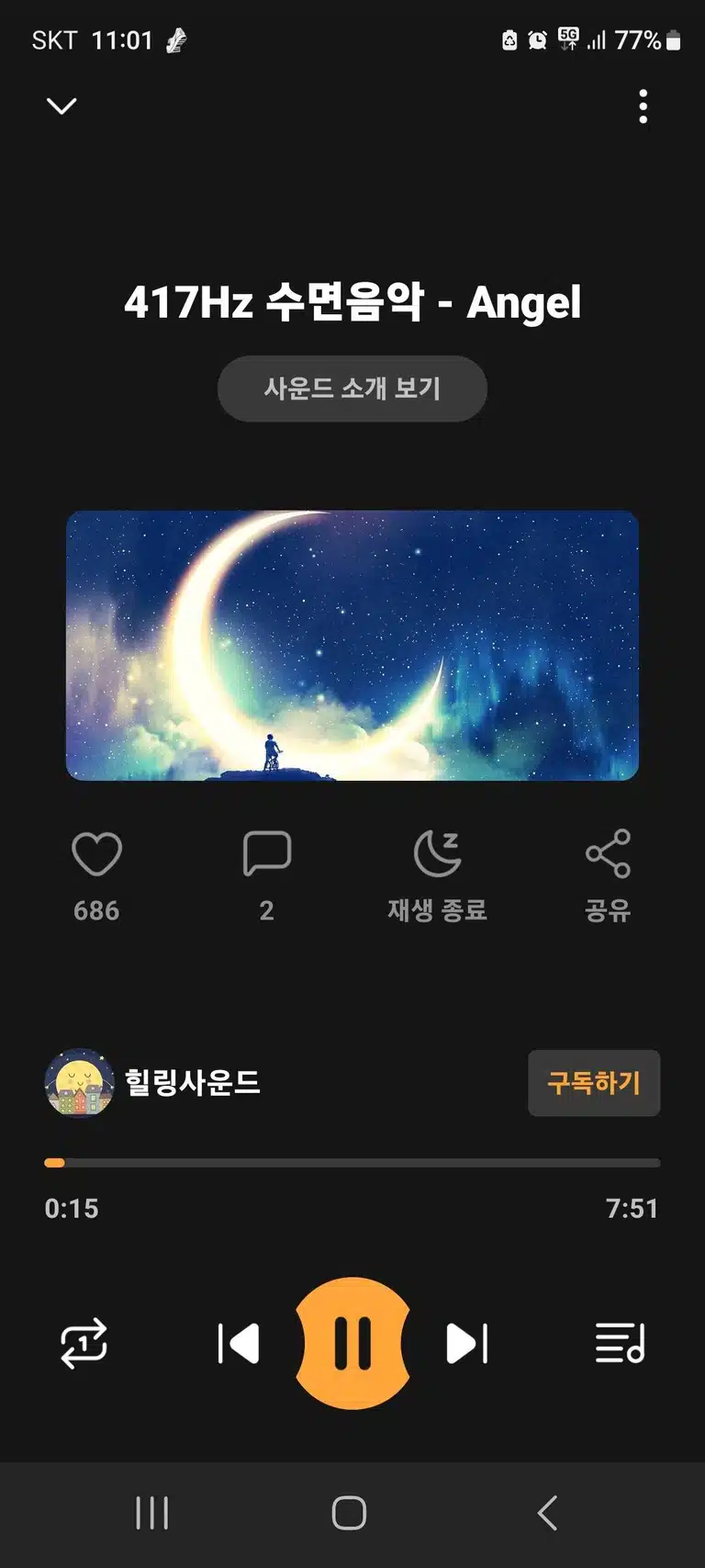
Task: Open the three-dot overflow menu
Action: coord(643,107)
